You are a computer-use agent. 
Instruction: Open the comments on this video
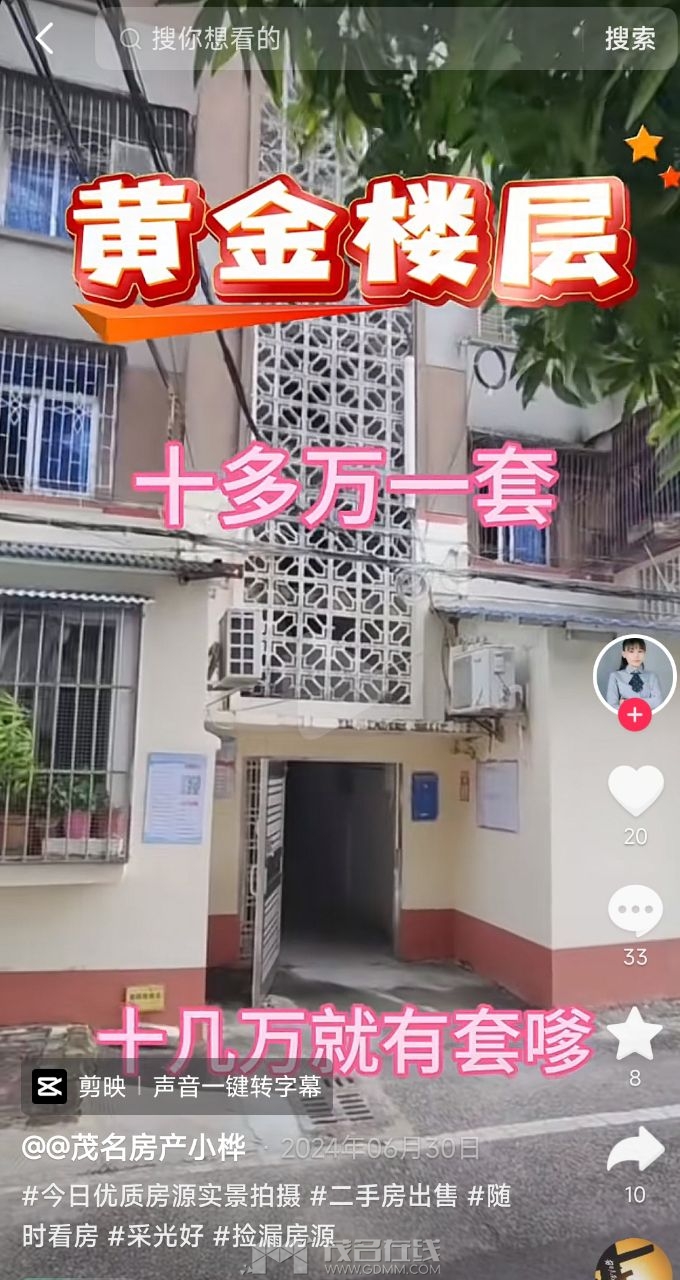(635, 912)
